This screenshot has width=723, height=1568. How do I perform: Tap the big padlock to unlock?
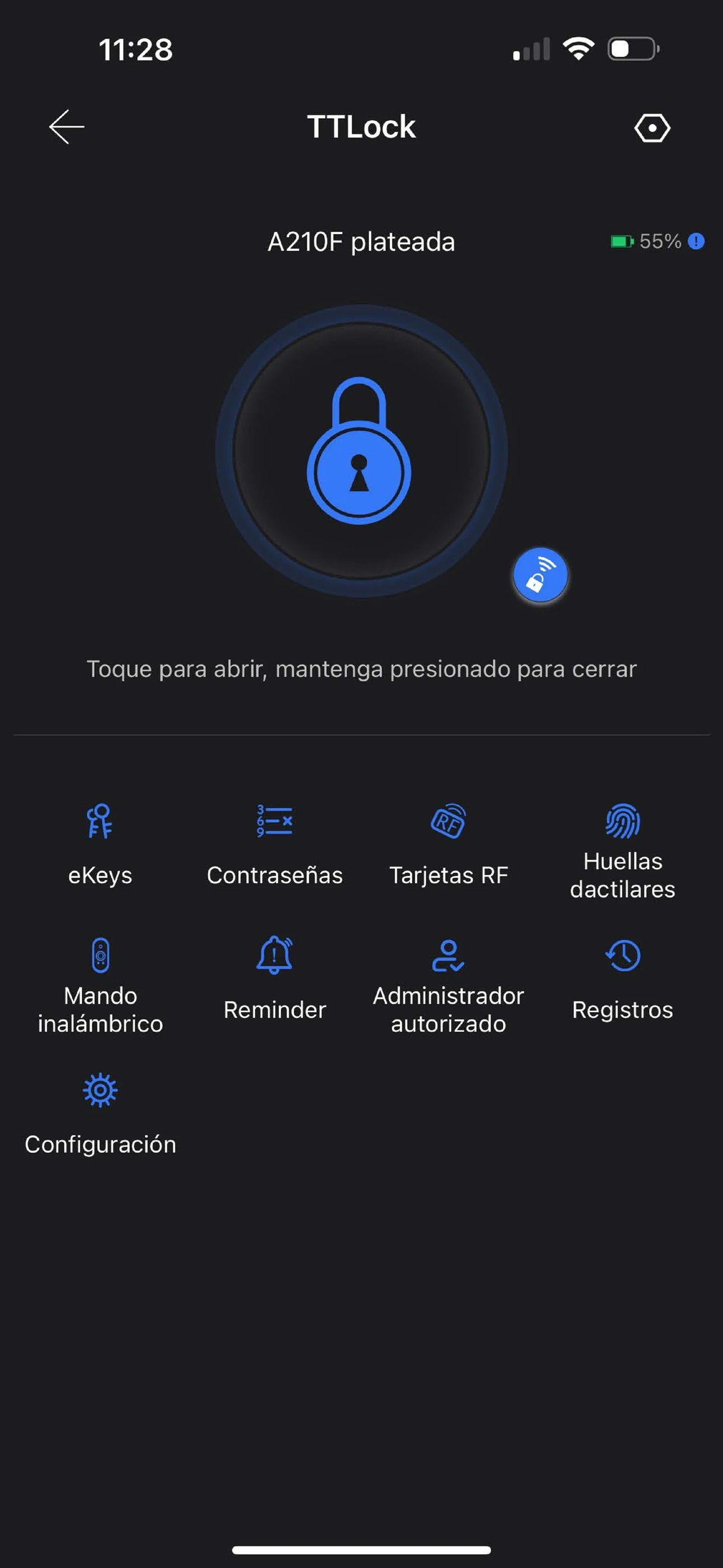361,451
